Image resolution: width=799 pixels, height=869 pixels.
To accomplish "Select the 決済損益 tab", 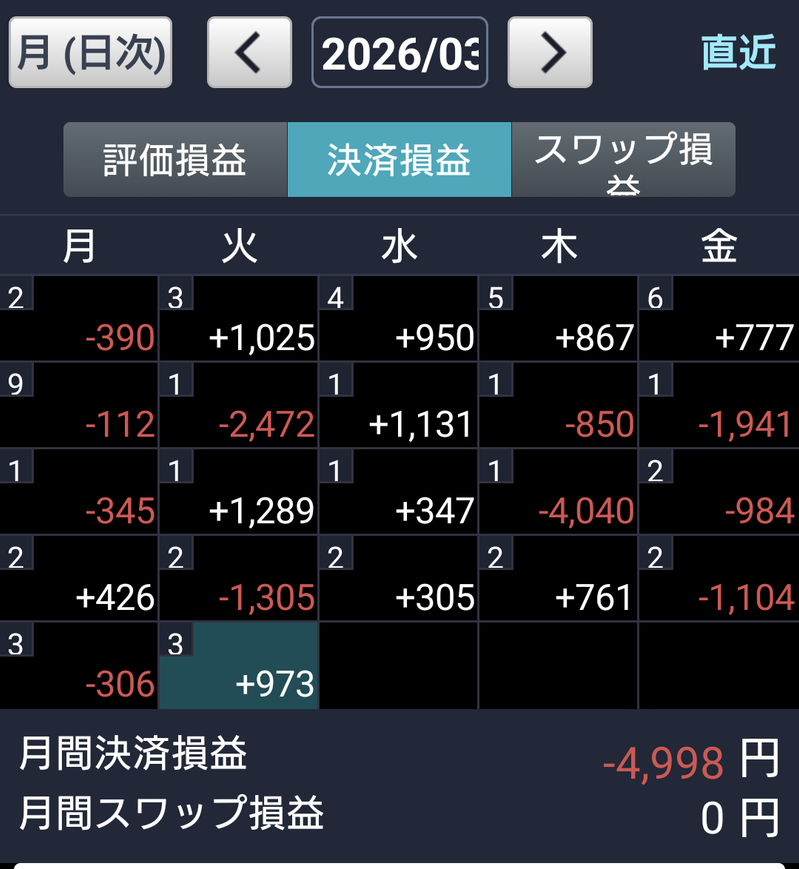I will click(399, 160).
